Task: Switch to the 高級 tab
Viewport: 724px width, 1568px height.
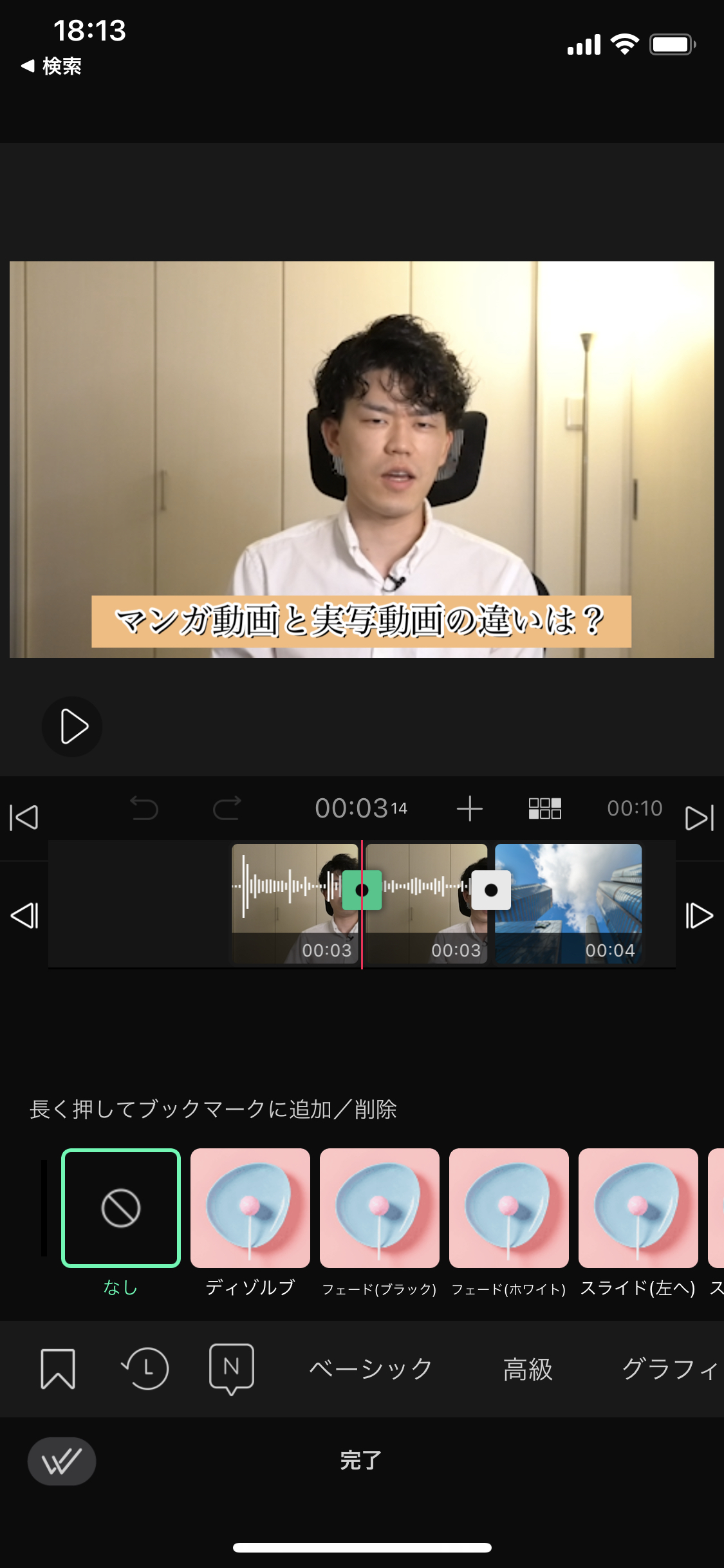Action: pos(528,1369)
